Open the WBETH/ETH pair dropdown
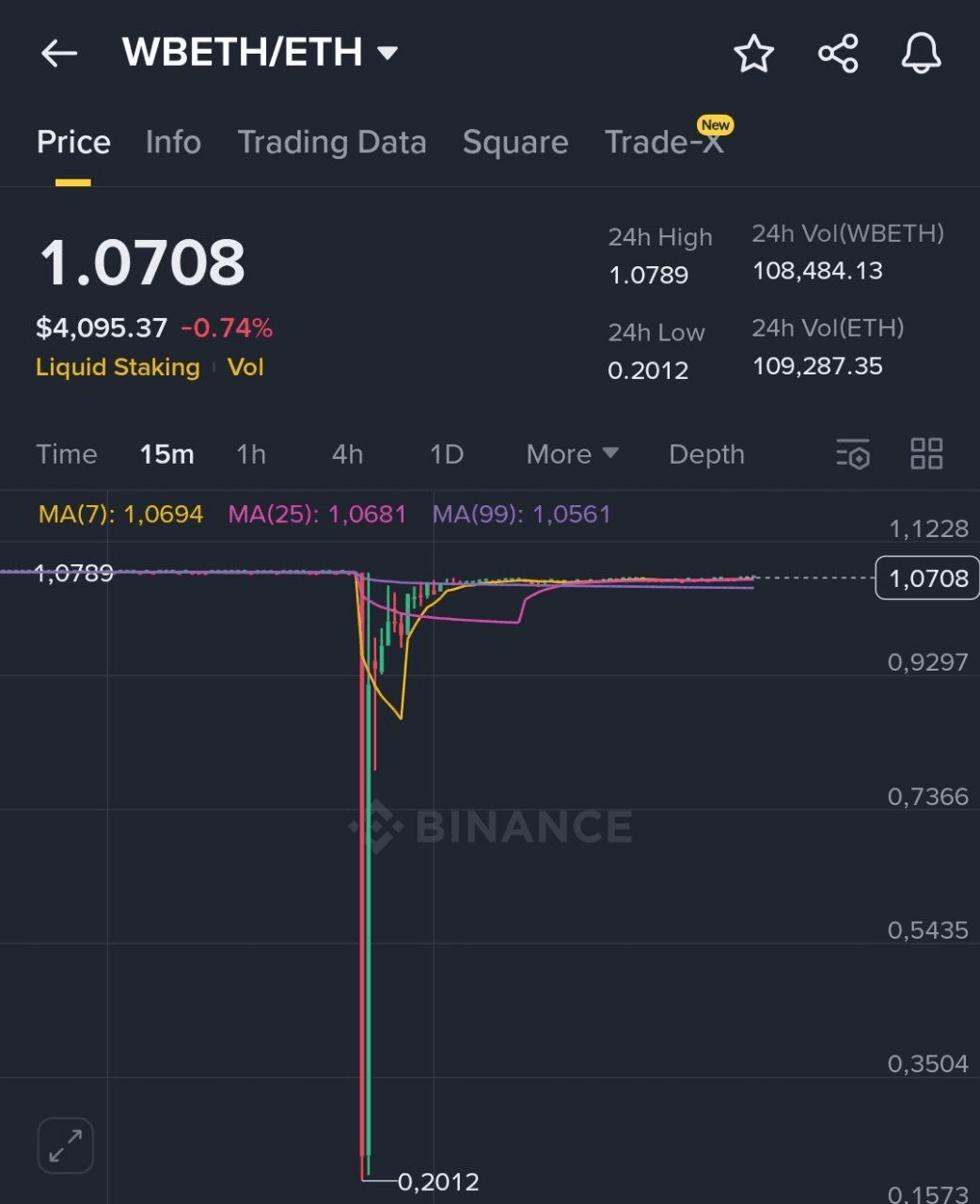 [387, 53]
